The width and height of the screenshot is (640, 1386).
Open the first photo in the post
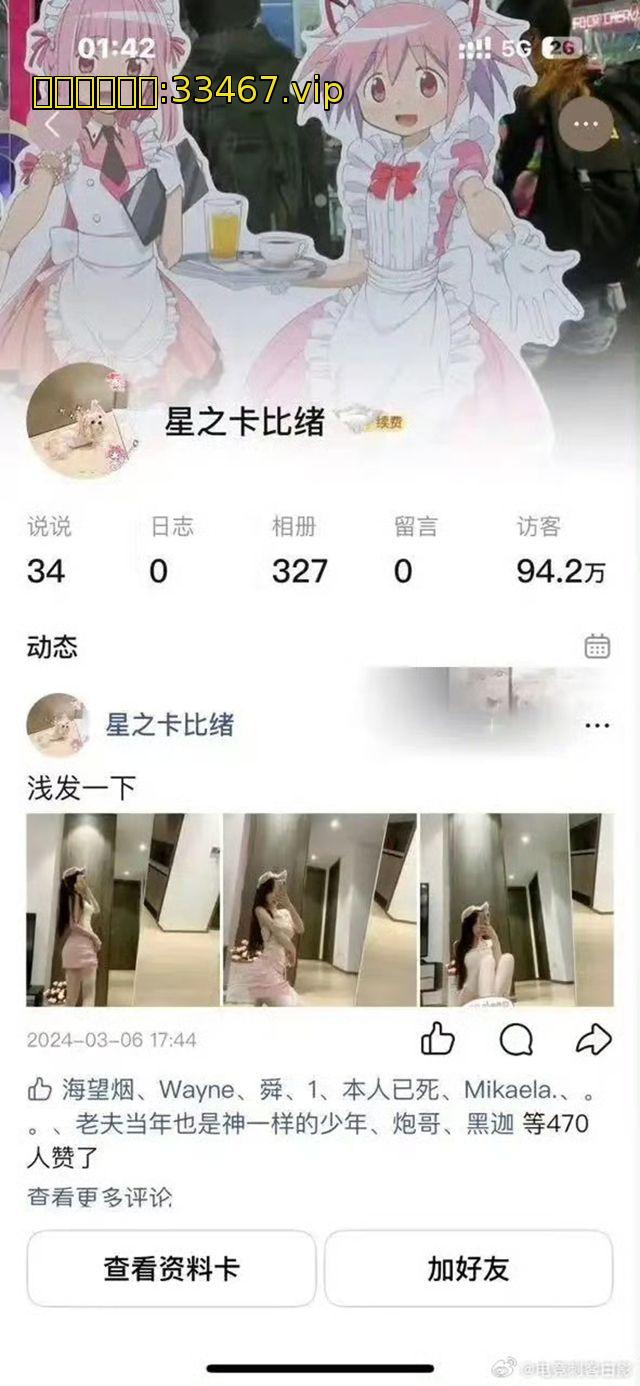(x=122, y=909)
